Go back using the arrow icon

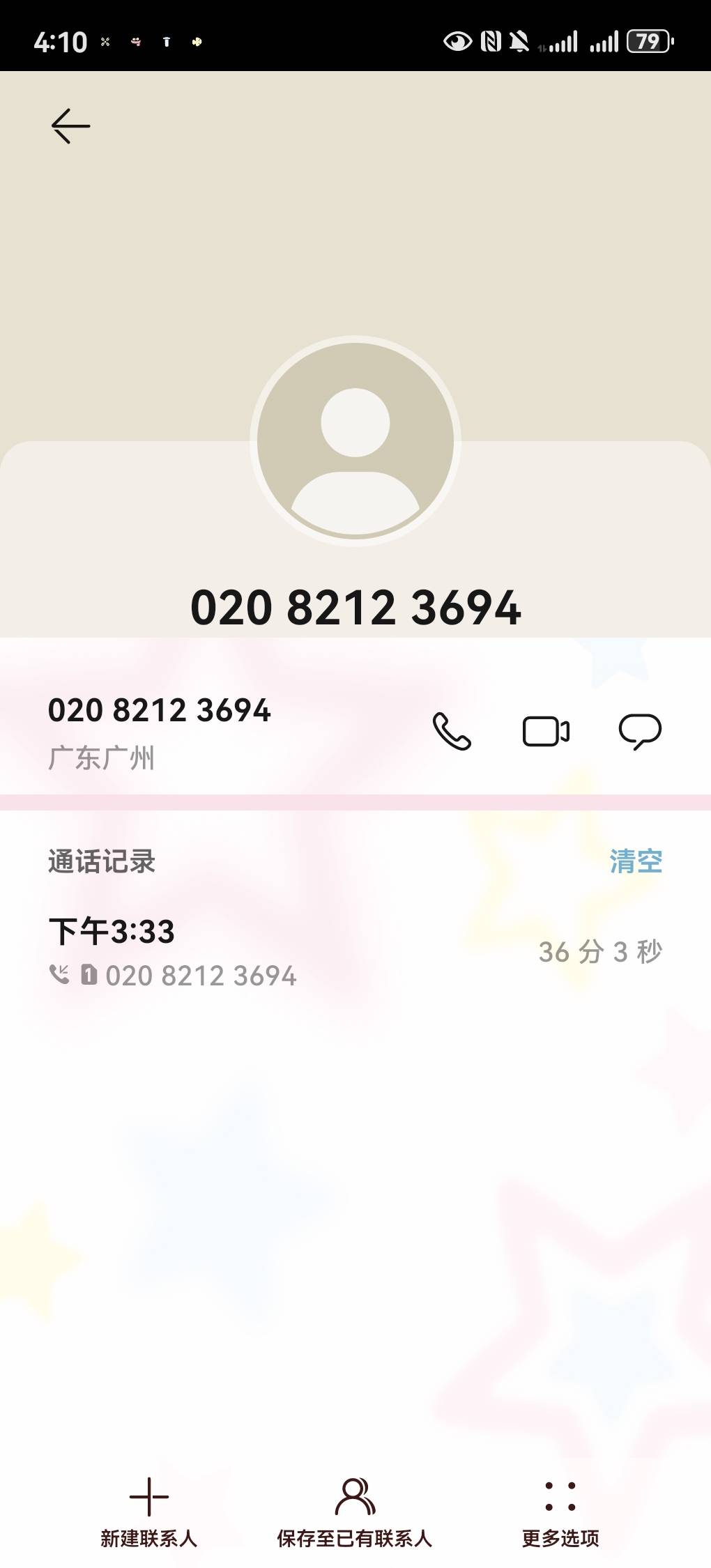click(70, 126)
